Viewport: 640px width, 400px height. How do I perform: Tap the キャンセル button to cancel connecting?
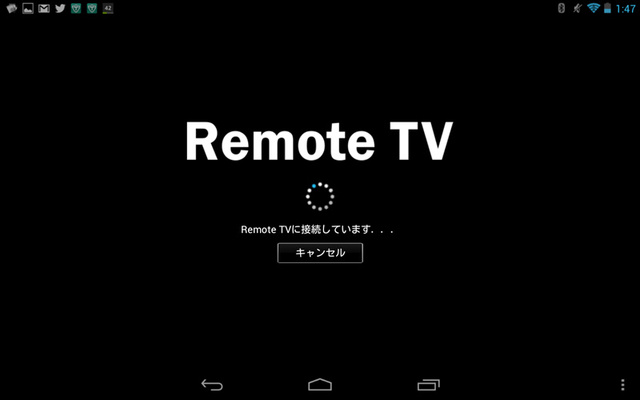[320, 253]
